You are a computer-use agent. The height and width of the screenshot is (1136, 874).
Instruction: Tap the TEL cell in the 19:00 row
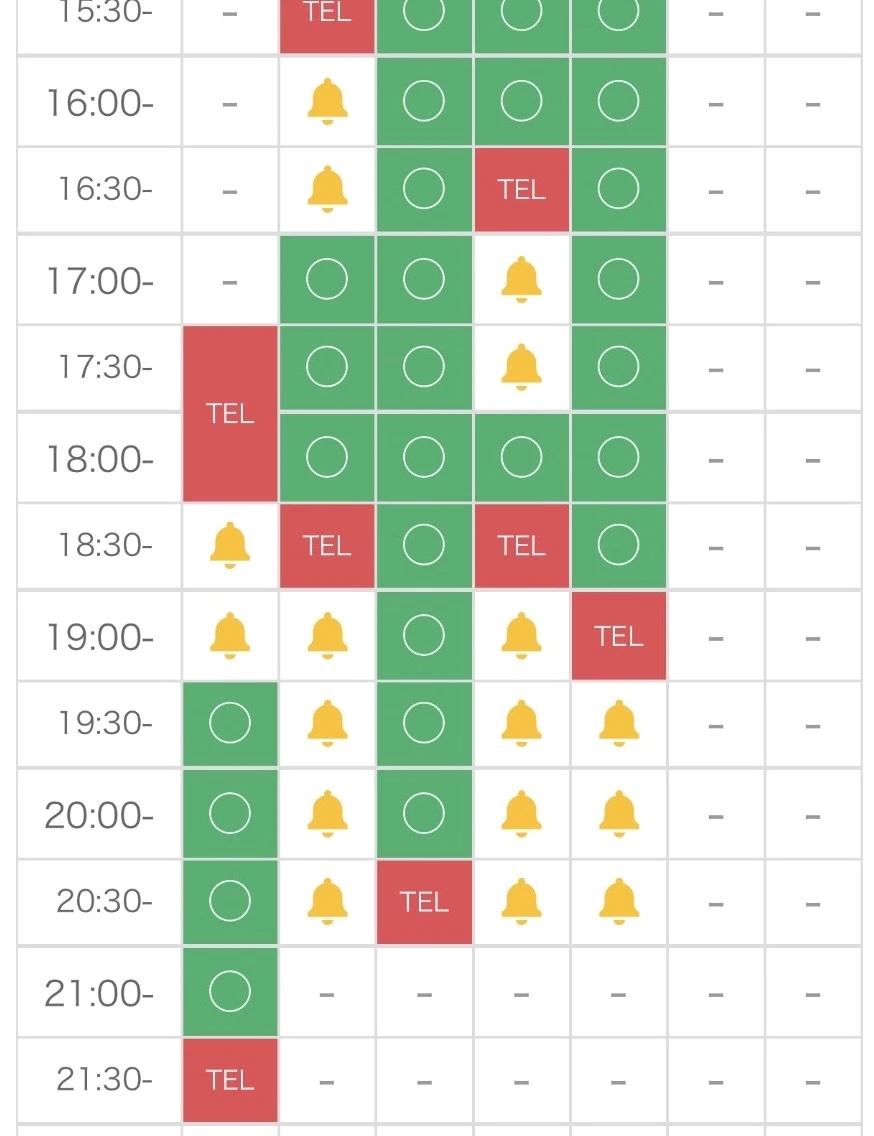(618, 635)
